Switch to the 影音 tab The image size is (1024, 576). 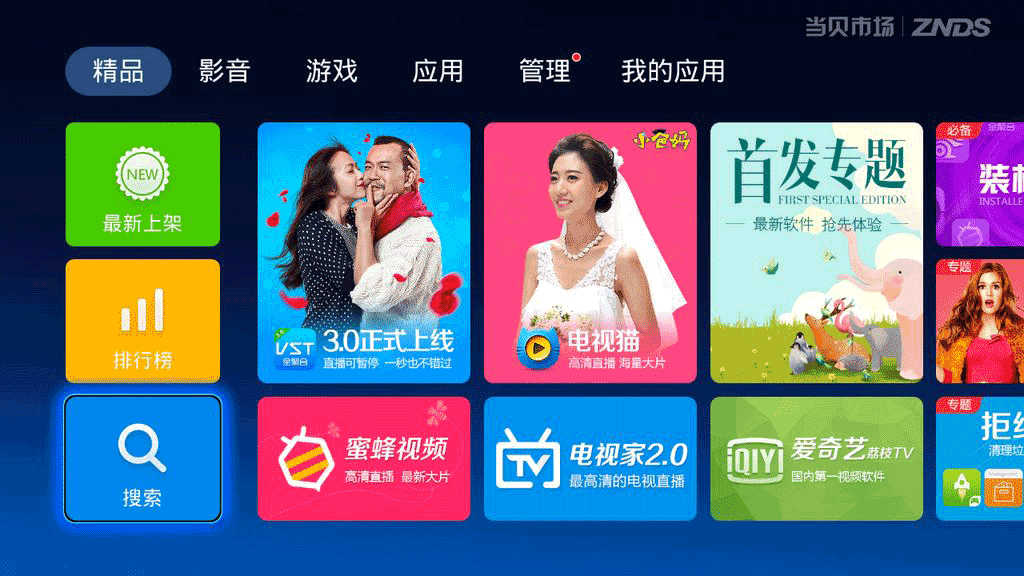(224, 71)
